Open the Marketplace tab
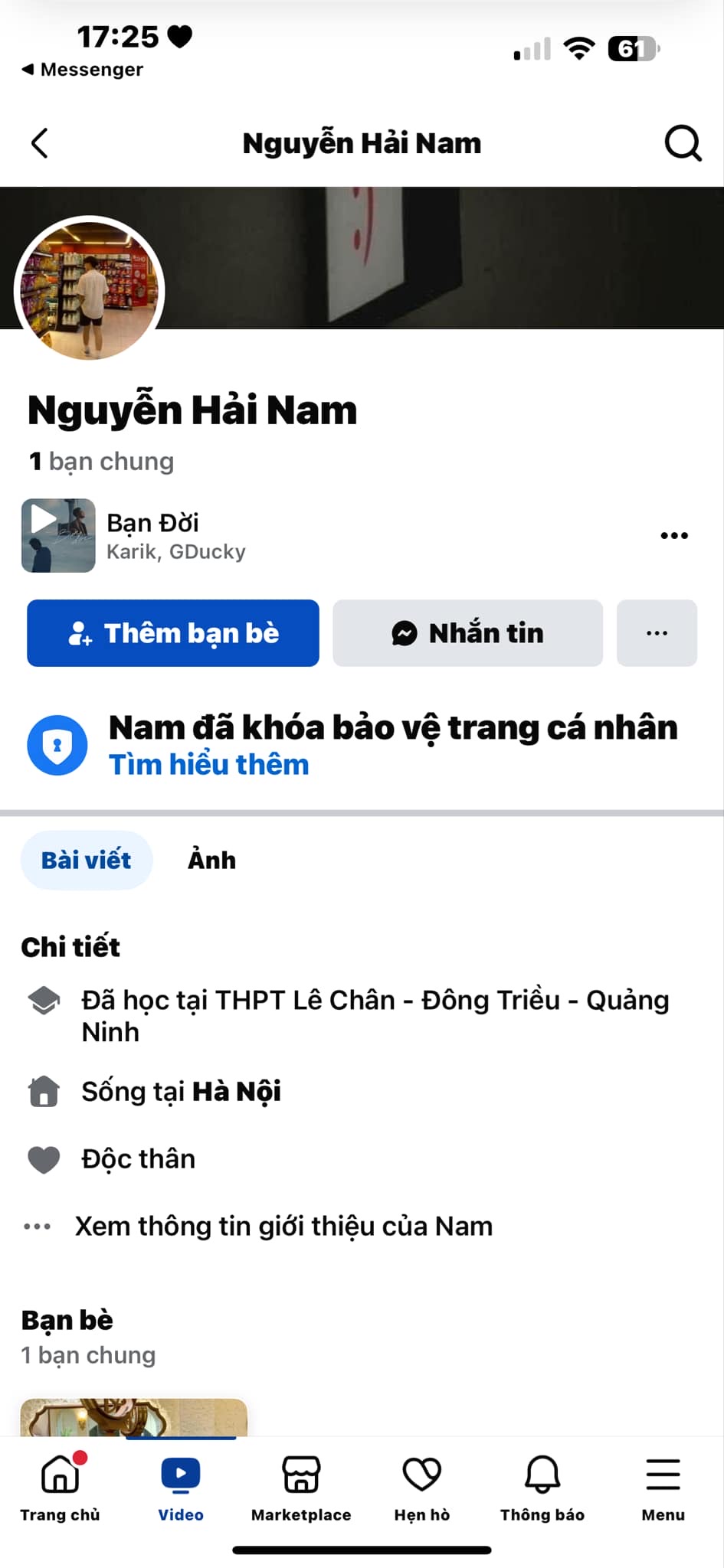This screenshot has width=724, height=1568. click(301, 1487)
